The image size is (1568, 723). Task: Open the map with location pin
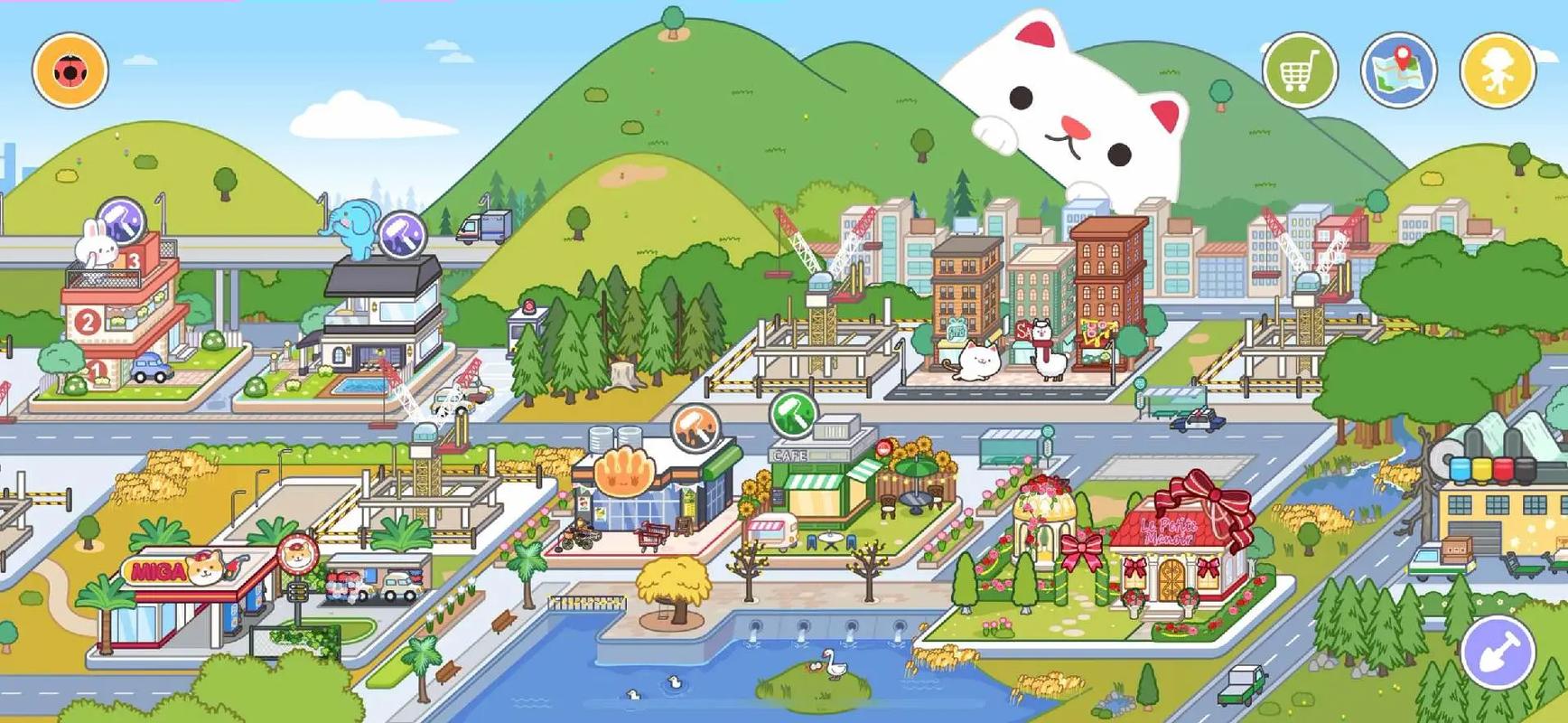(x=1398, y=70)
